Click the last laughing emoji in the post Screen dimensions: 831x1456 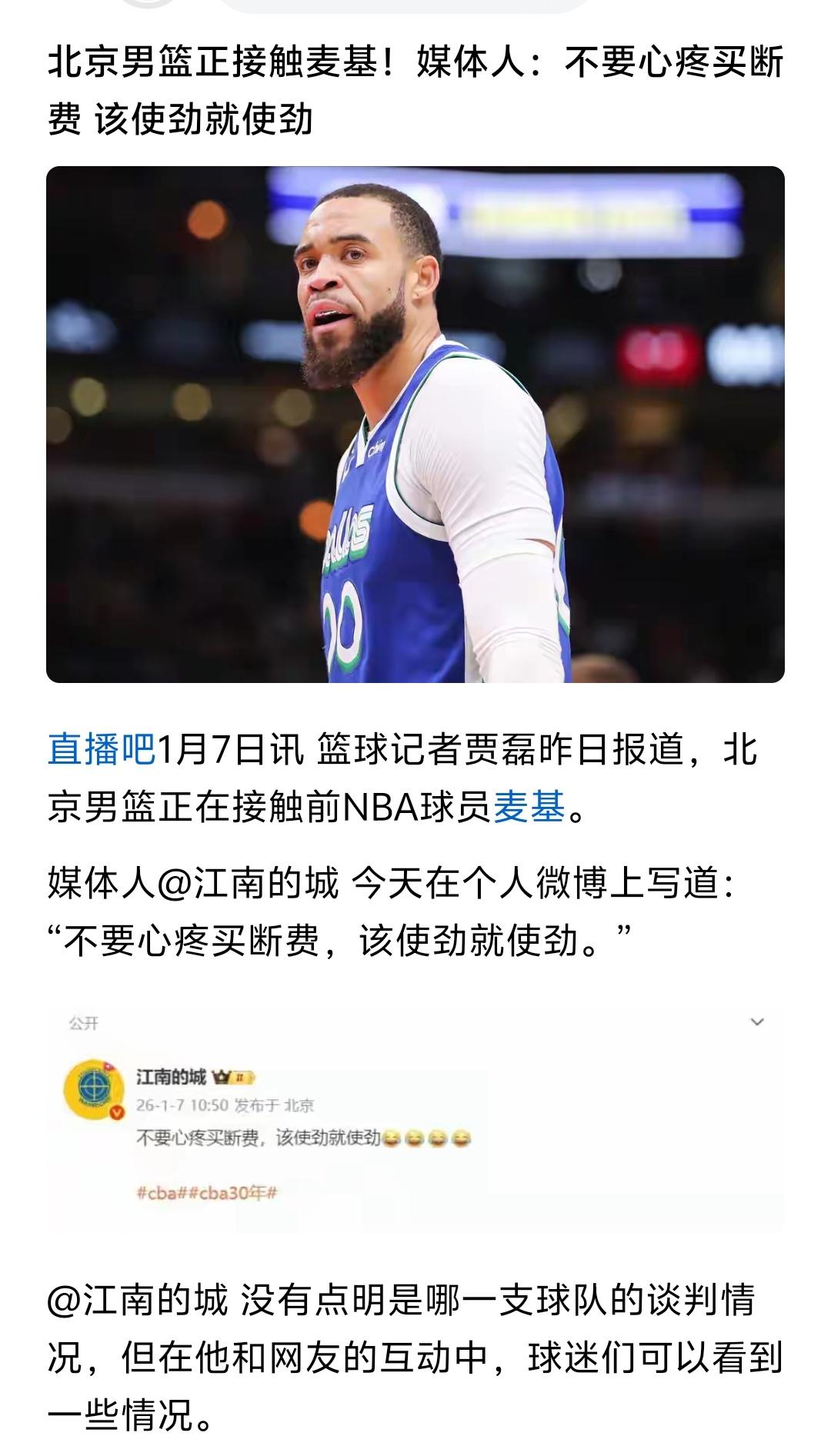tap(462, 1138)
